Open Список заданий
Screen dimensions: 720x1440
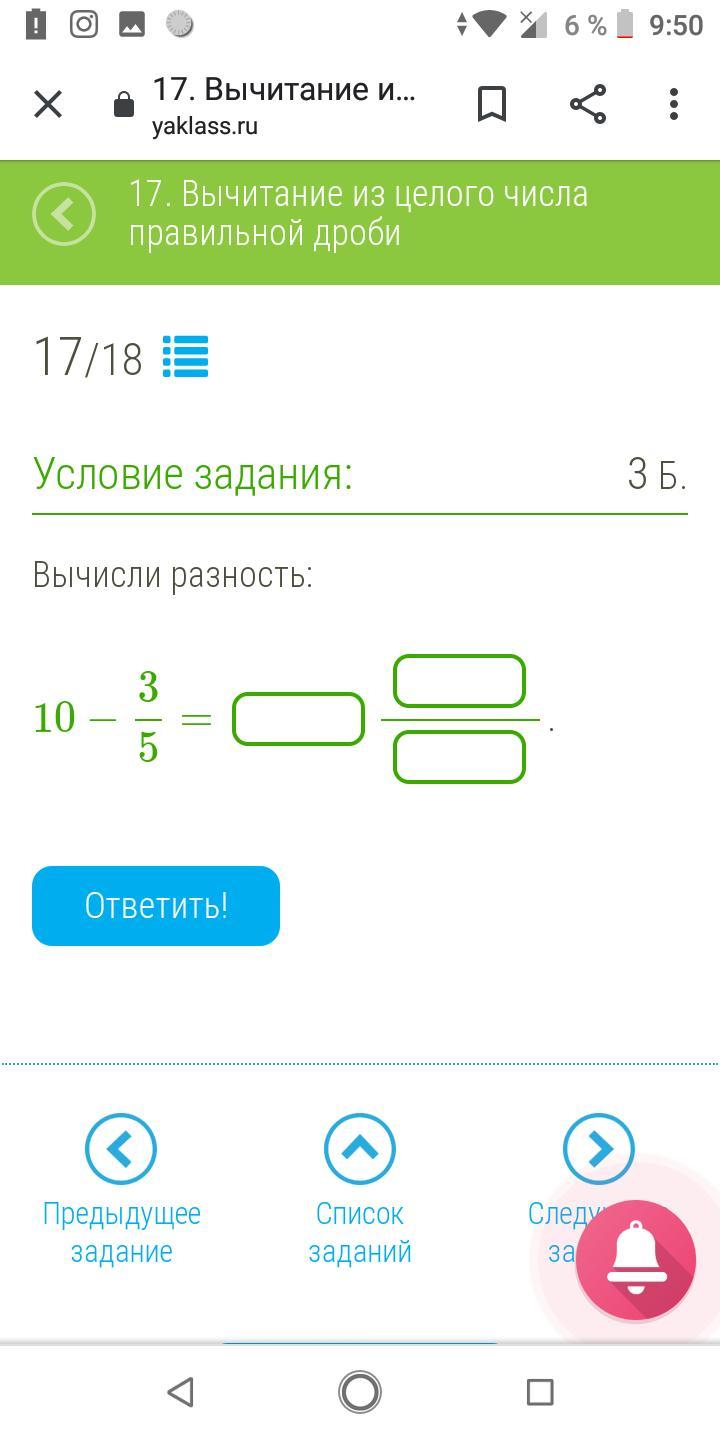point(360,1150)
